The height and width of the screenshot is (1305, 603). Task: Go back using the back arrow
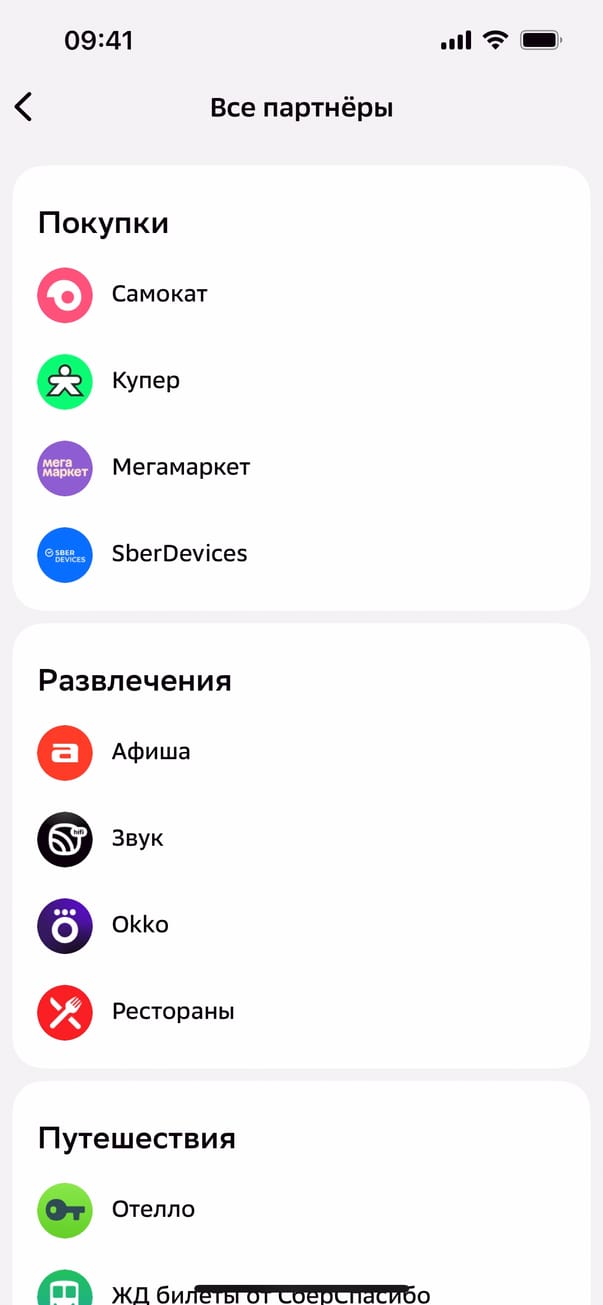pos(24,107)
